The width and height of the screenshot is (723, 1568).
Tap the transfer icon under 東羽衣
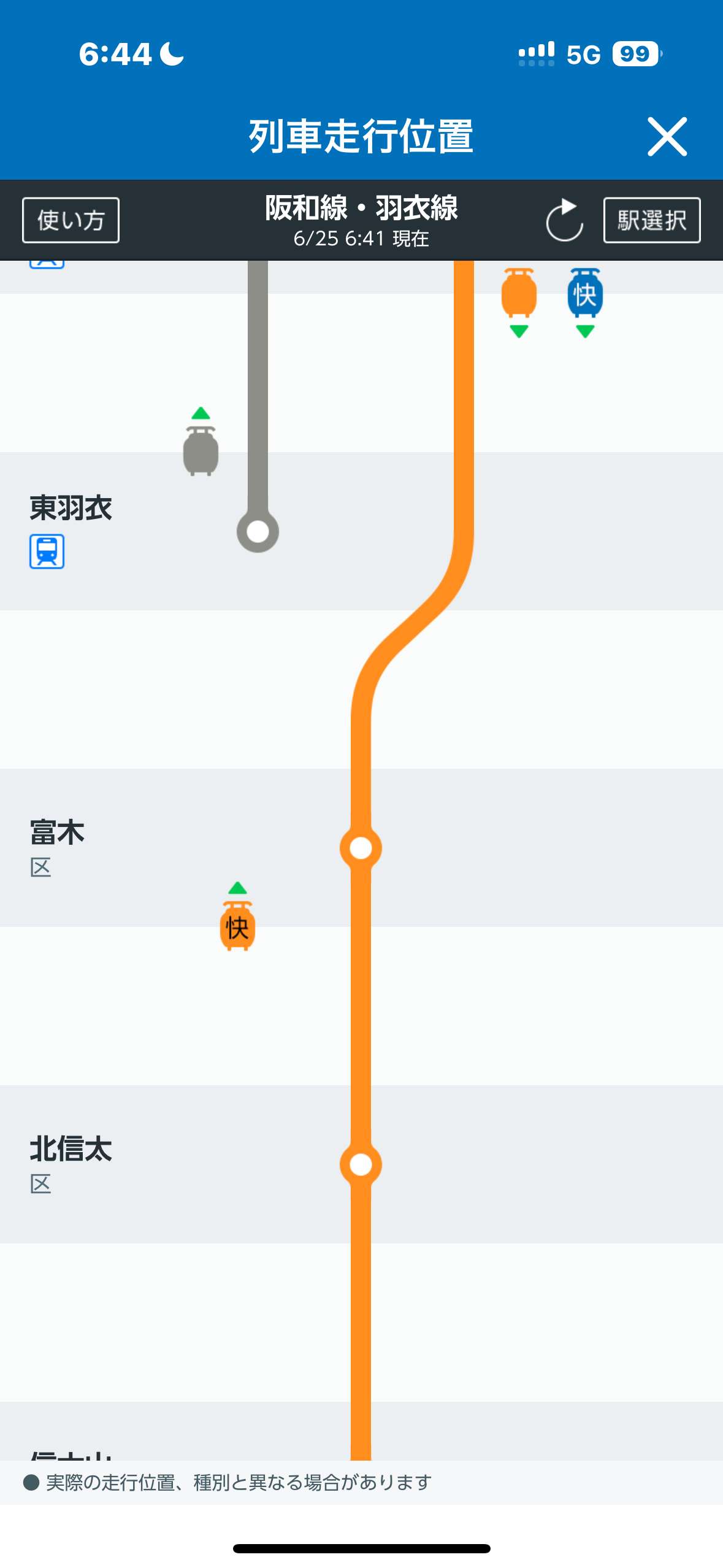[47, 551]
